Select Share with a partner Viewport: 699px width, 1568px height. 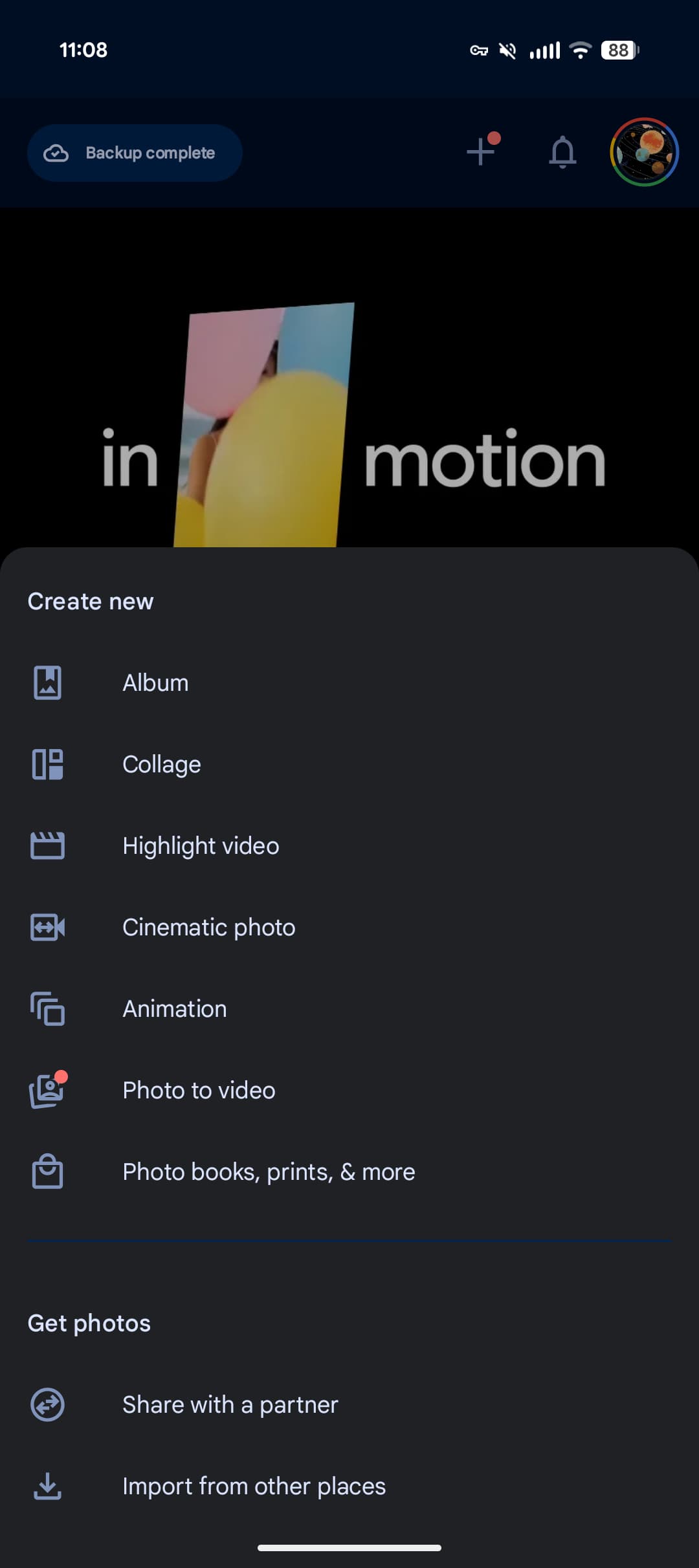click(230, 1405)
